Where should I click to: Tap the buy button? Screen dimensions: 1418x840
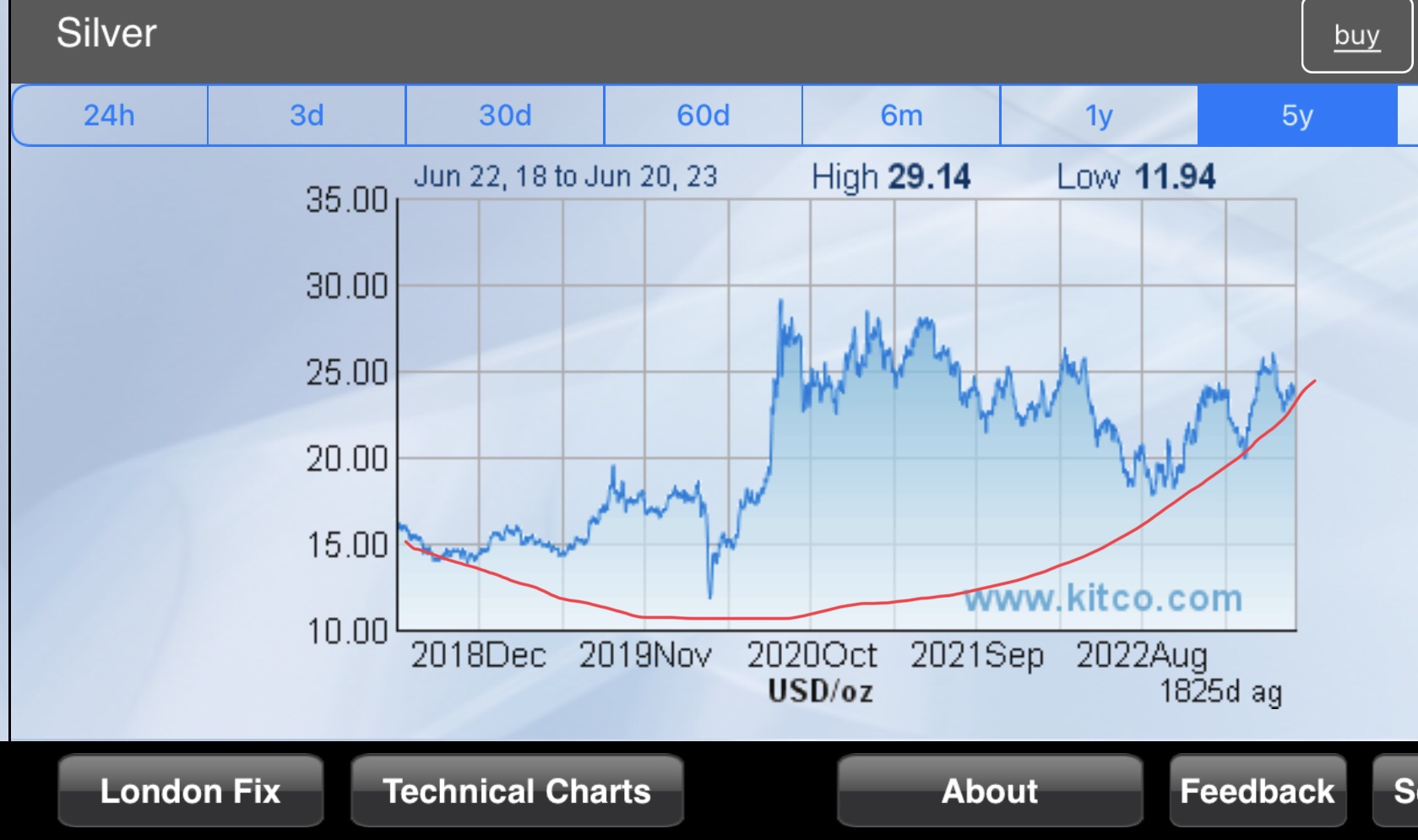point(1356,35)
